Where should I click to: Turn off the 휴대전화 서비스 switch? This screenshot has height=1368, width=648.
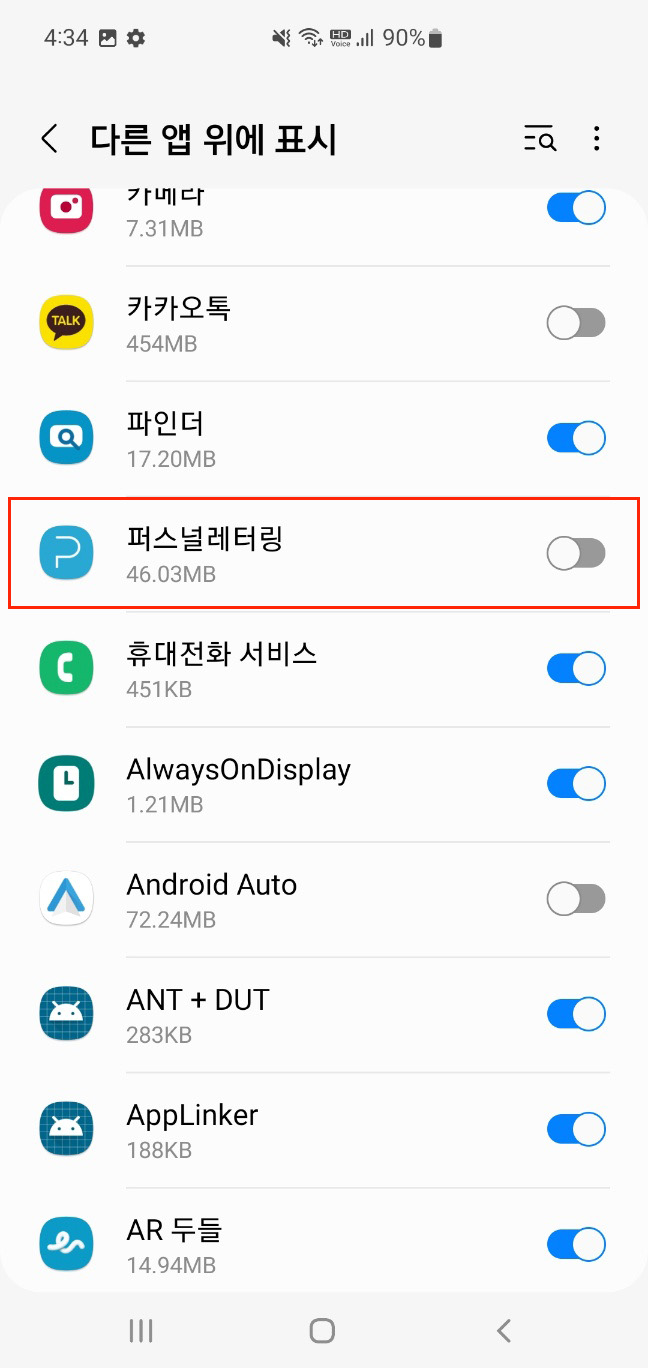pos(576,668)
